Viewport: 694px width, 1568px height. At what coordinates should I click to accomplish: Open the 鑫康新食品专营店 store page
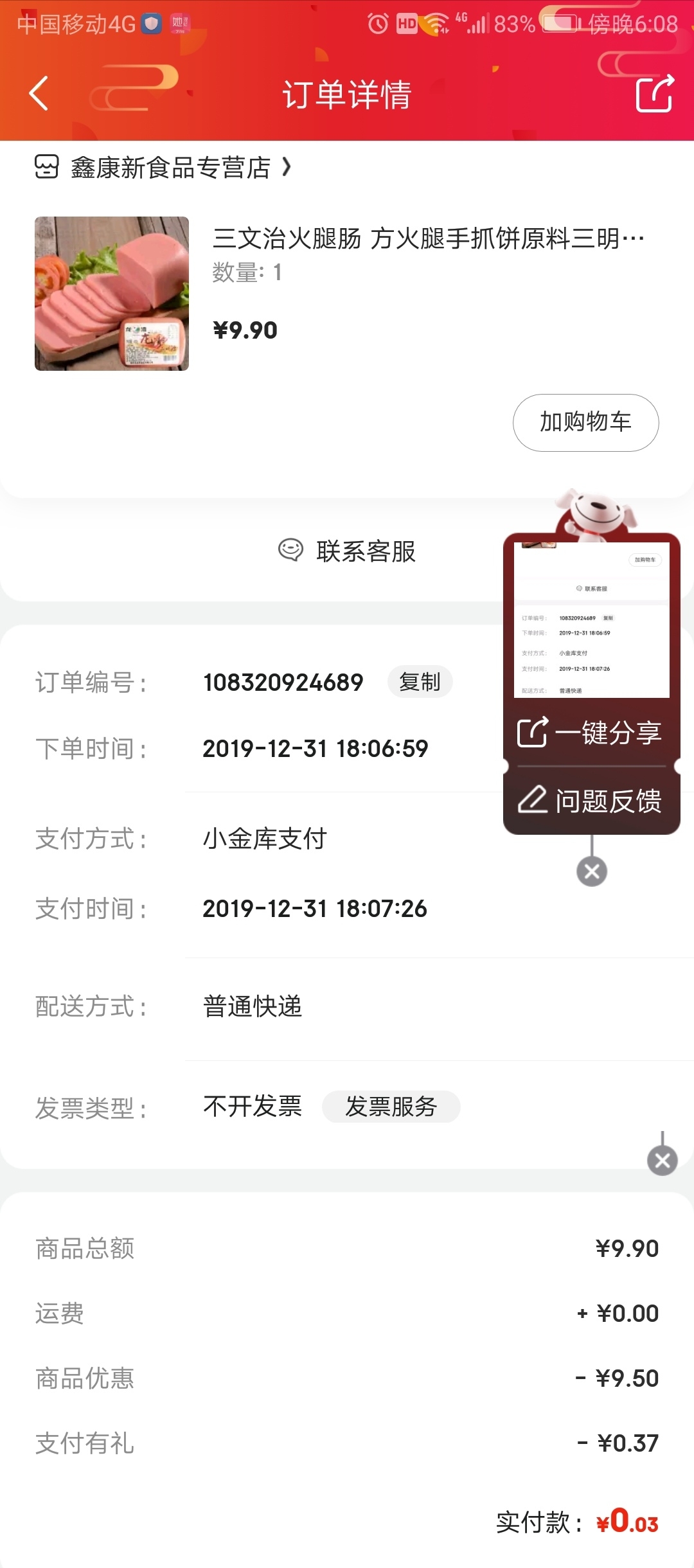point(163,168)
